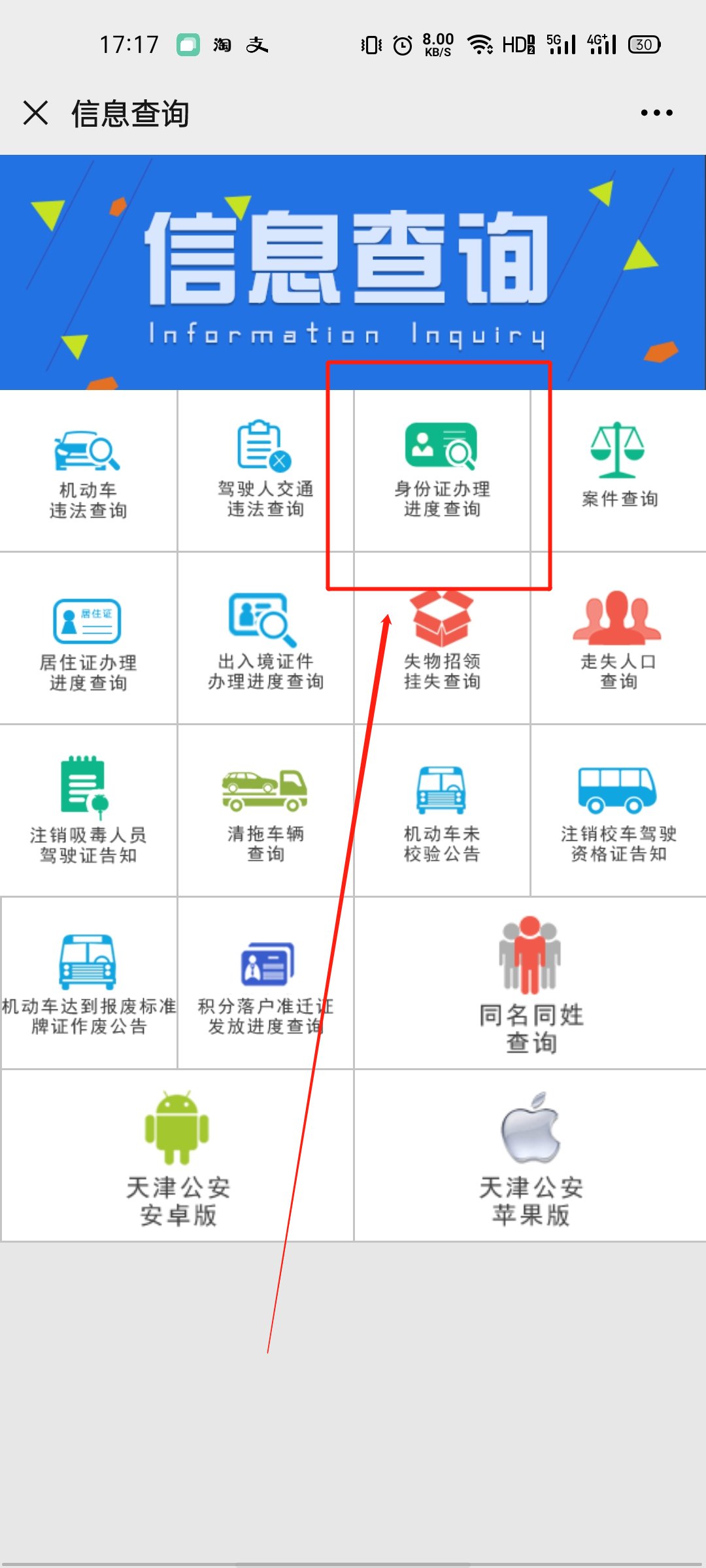Open 同名同姓查询
This screenshot has height=1568, width=706.
point(530,983)
